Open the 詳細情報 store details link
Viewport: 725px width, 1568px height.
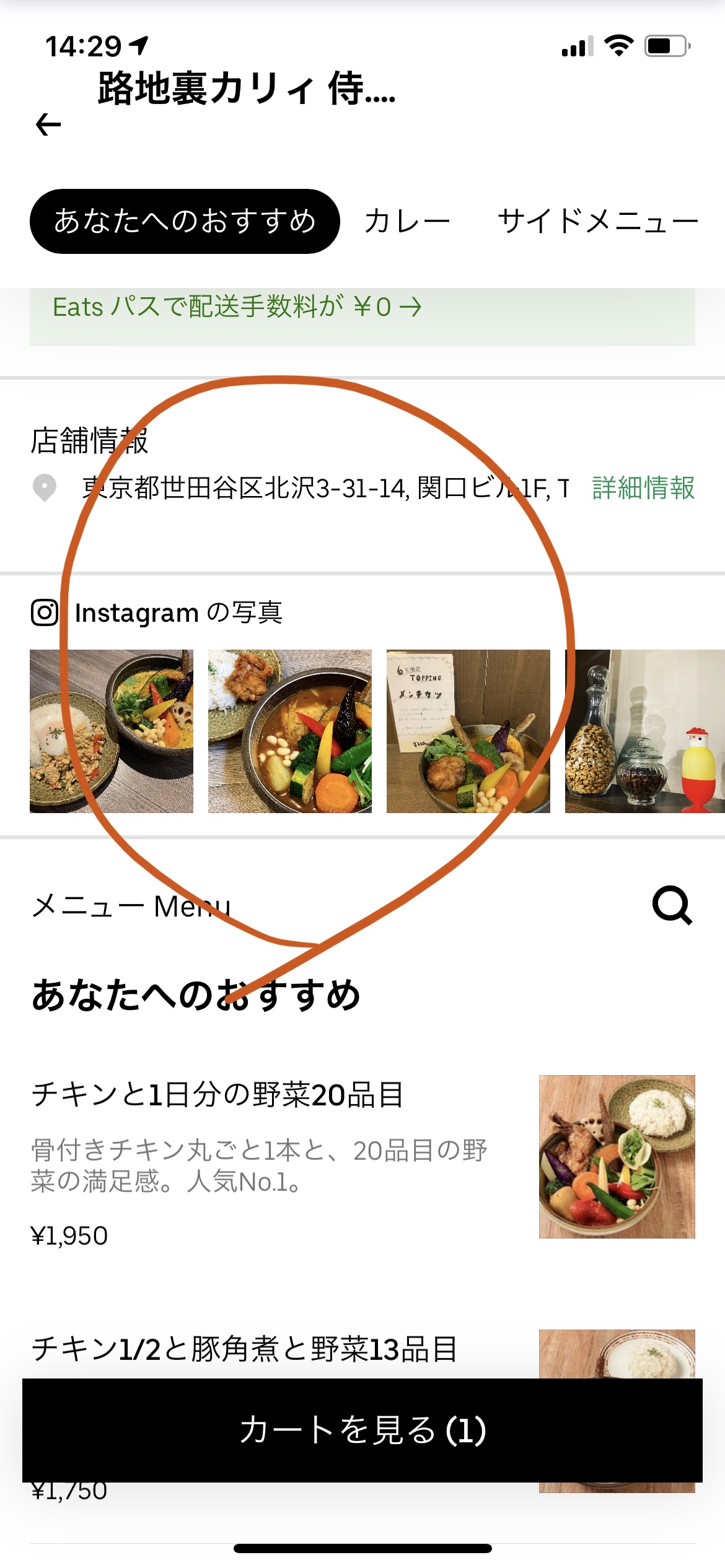click(643, 488)
